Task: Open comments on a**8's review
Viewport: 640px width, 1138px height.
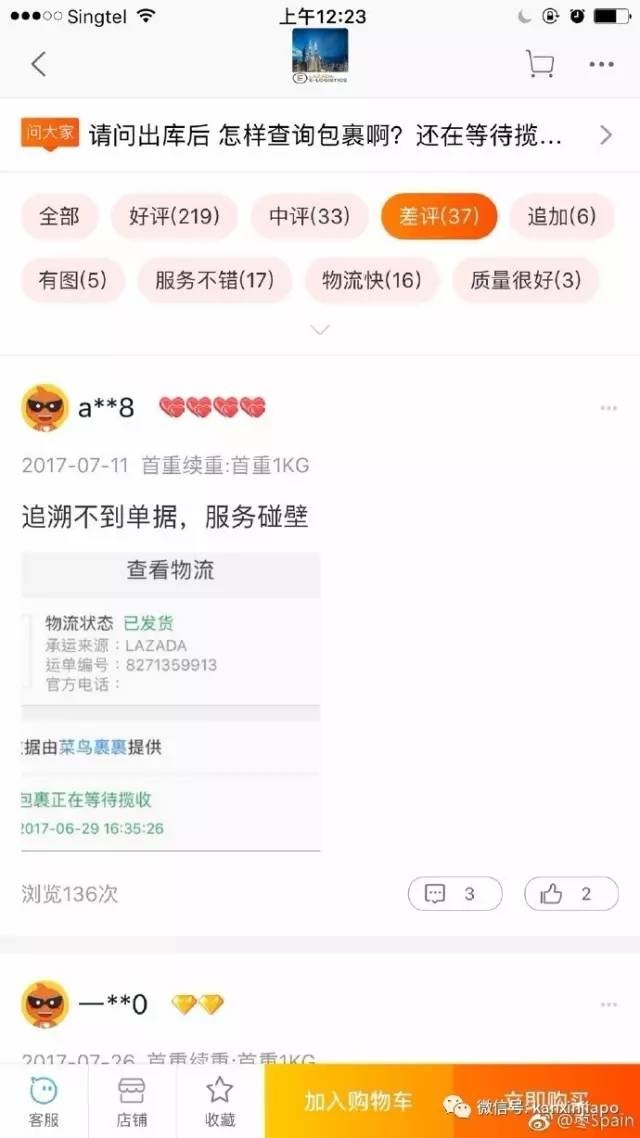Action: tap(454, 894)
